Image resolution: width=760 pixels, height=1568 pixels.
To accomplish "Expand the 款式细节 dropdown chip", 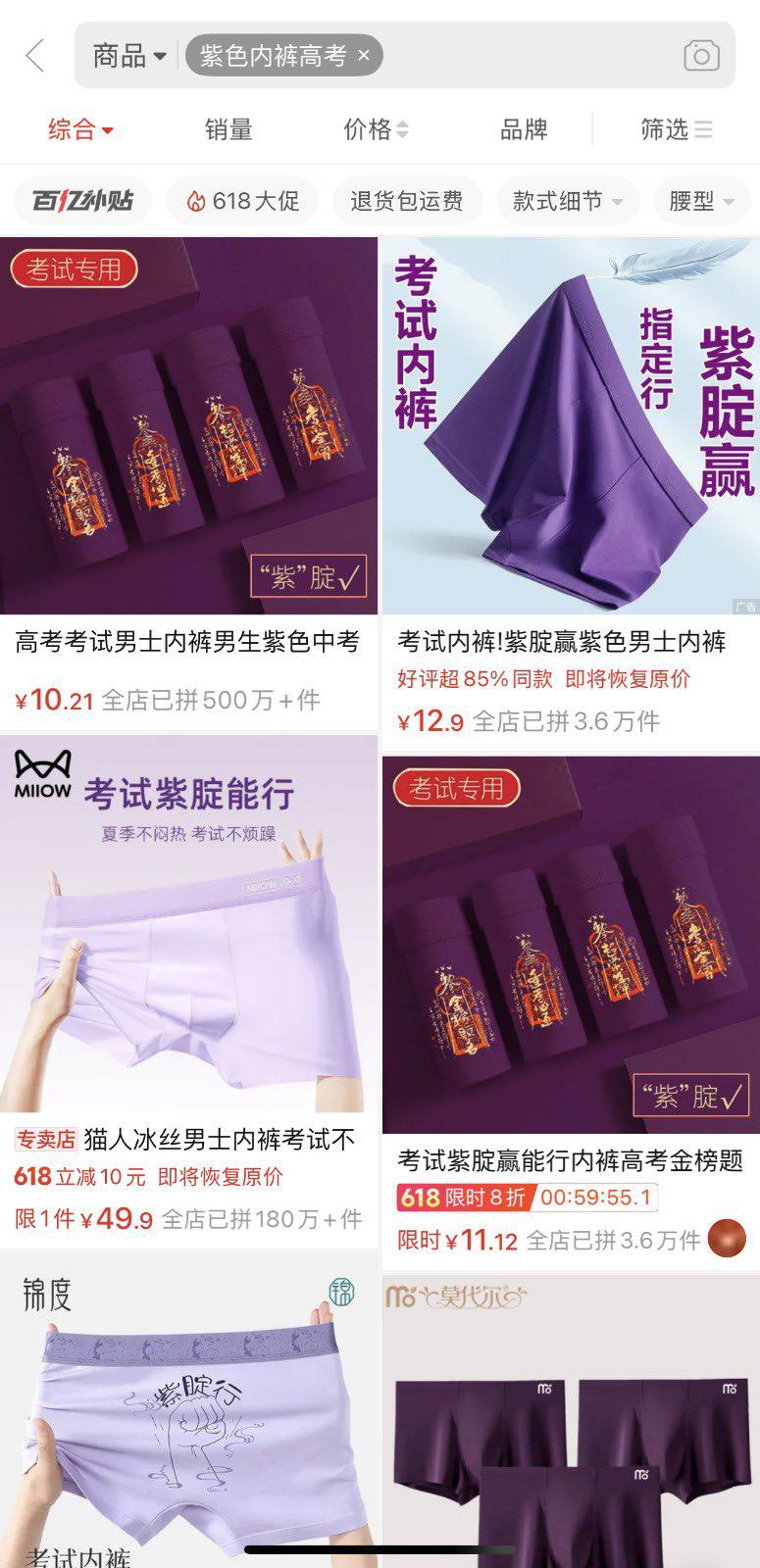I will point(567,201).
